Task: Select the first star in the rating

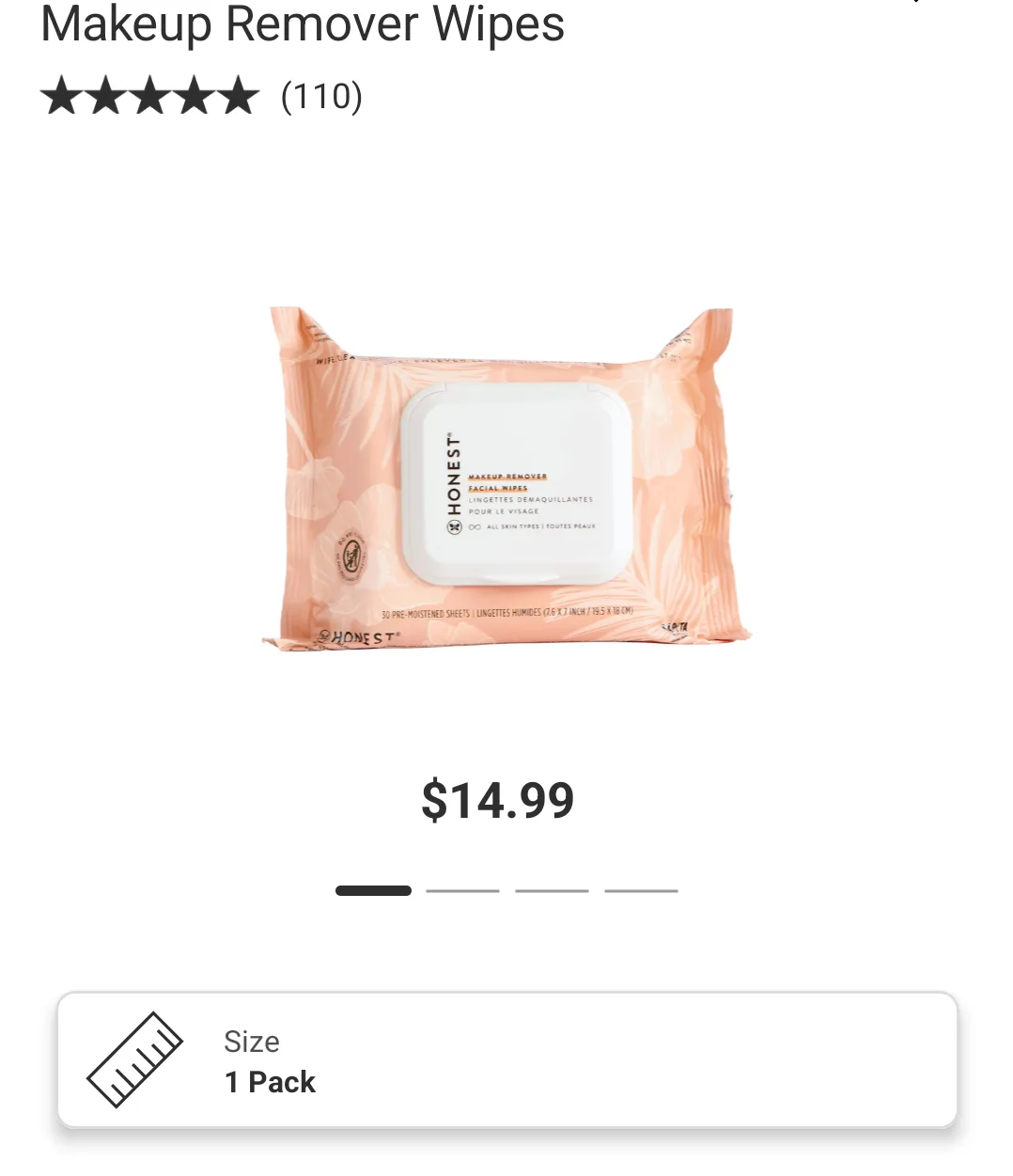Action: pos(60,94)
